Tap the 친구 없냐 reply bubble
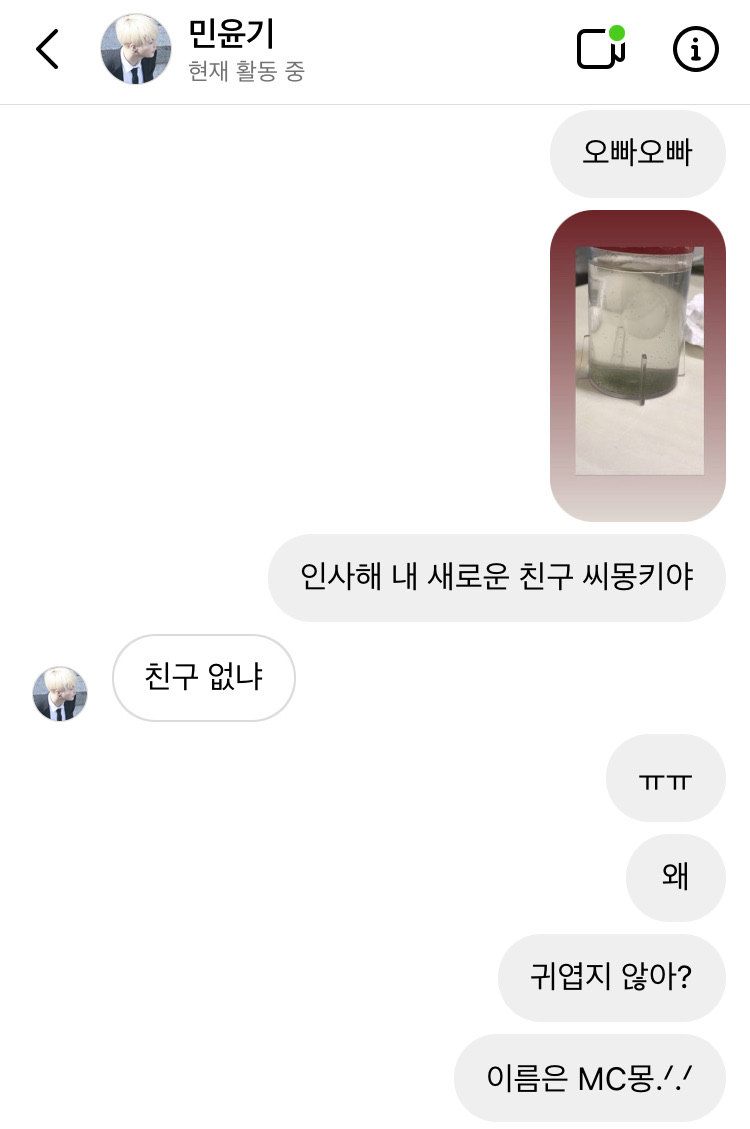 pyautogui.click(x=204, y=677)
